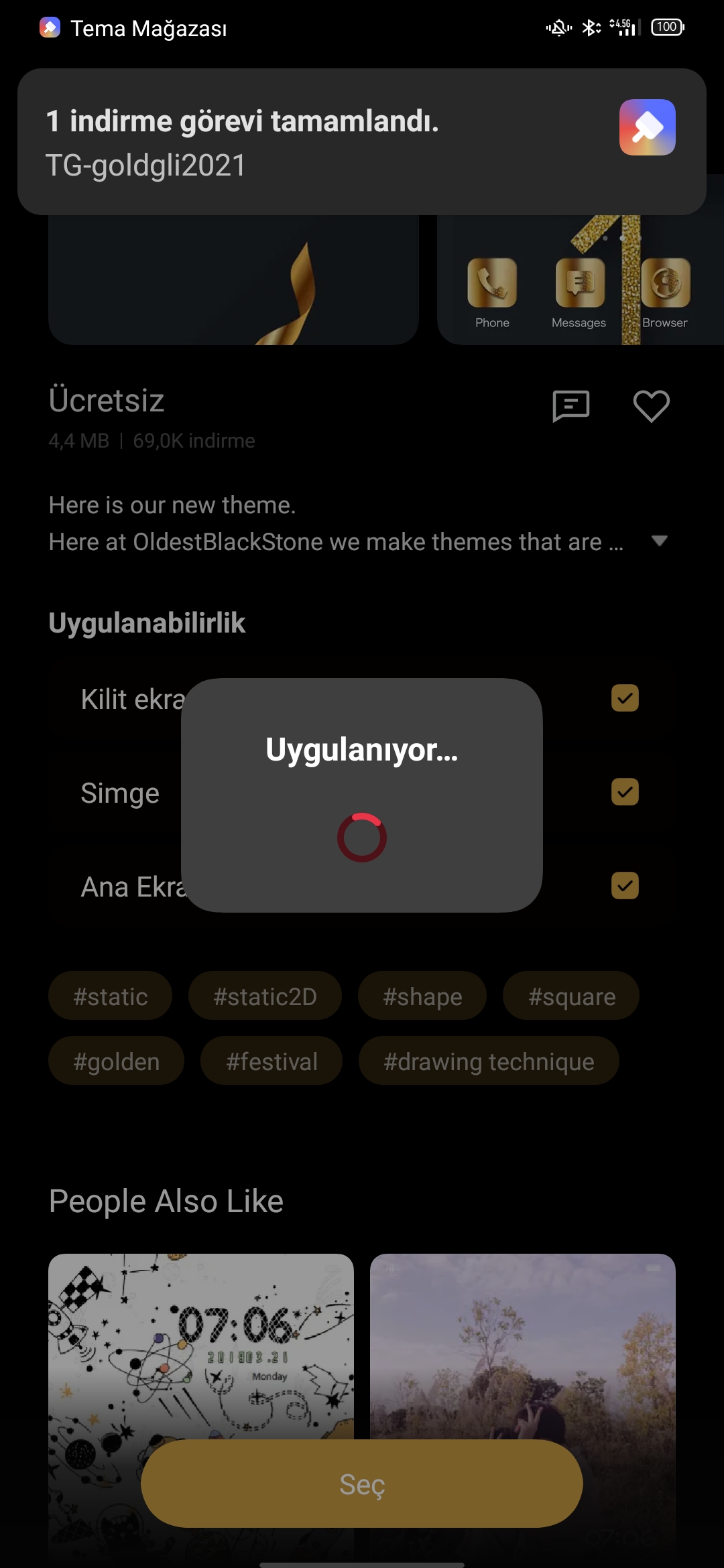Select the #drawing technique tag

(489, 1061)
